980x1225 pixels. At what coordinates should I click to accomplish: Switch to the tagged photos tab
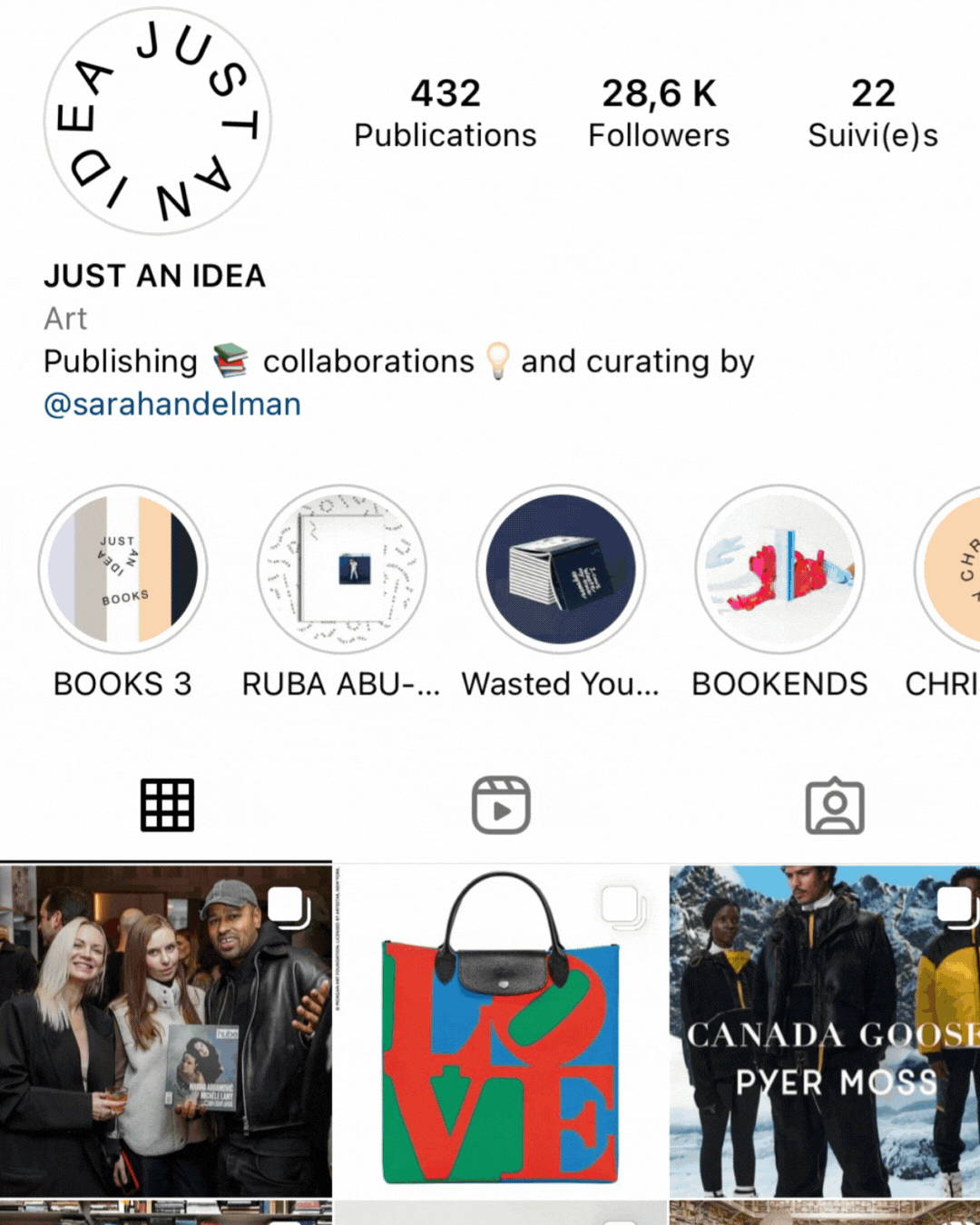[835, 805]
